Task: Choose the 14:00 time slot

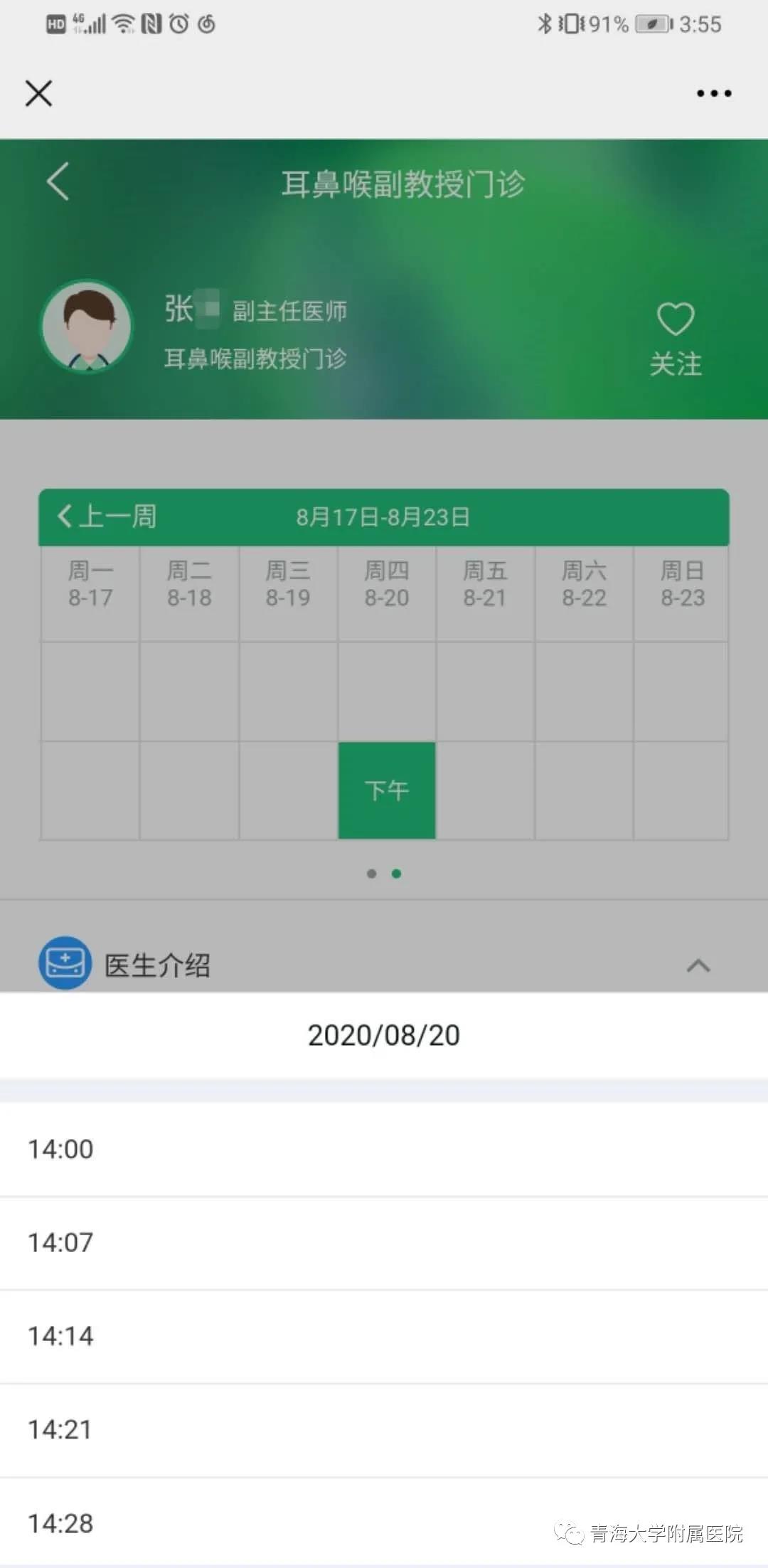Action: (384, 1149)
